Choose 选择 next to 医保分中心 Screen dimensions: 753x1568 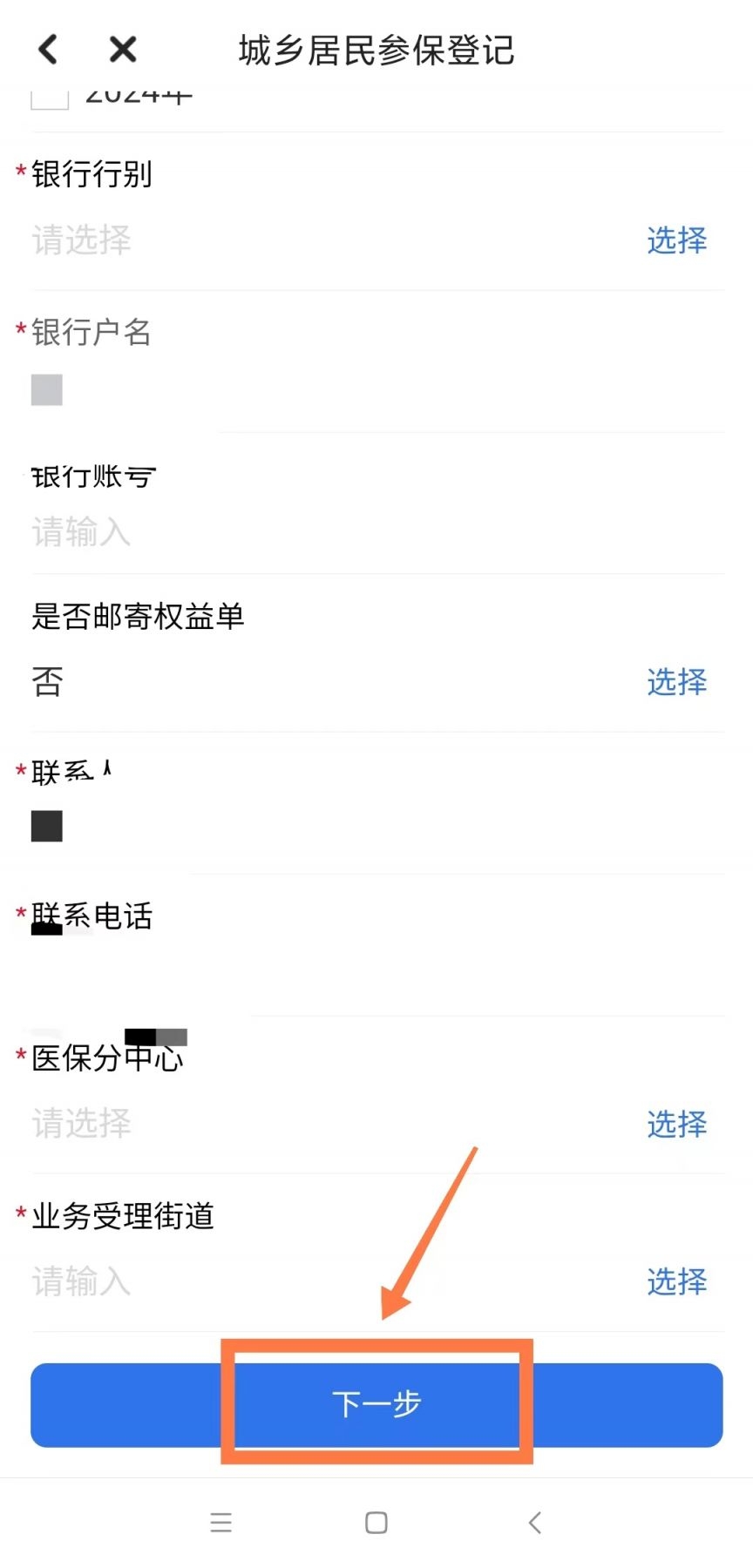coord(676,1125)
